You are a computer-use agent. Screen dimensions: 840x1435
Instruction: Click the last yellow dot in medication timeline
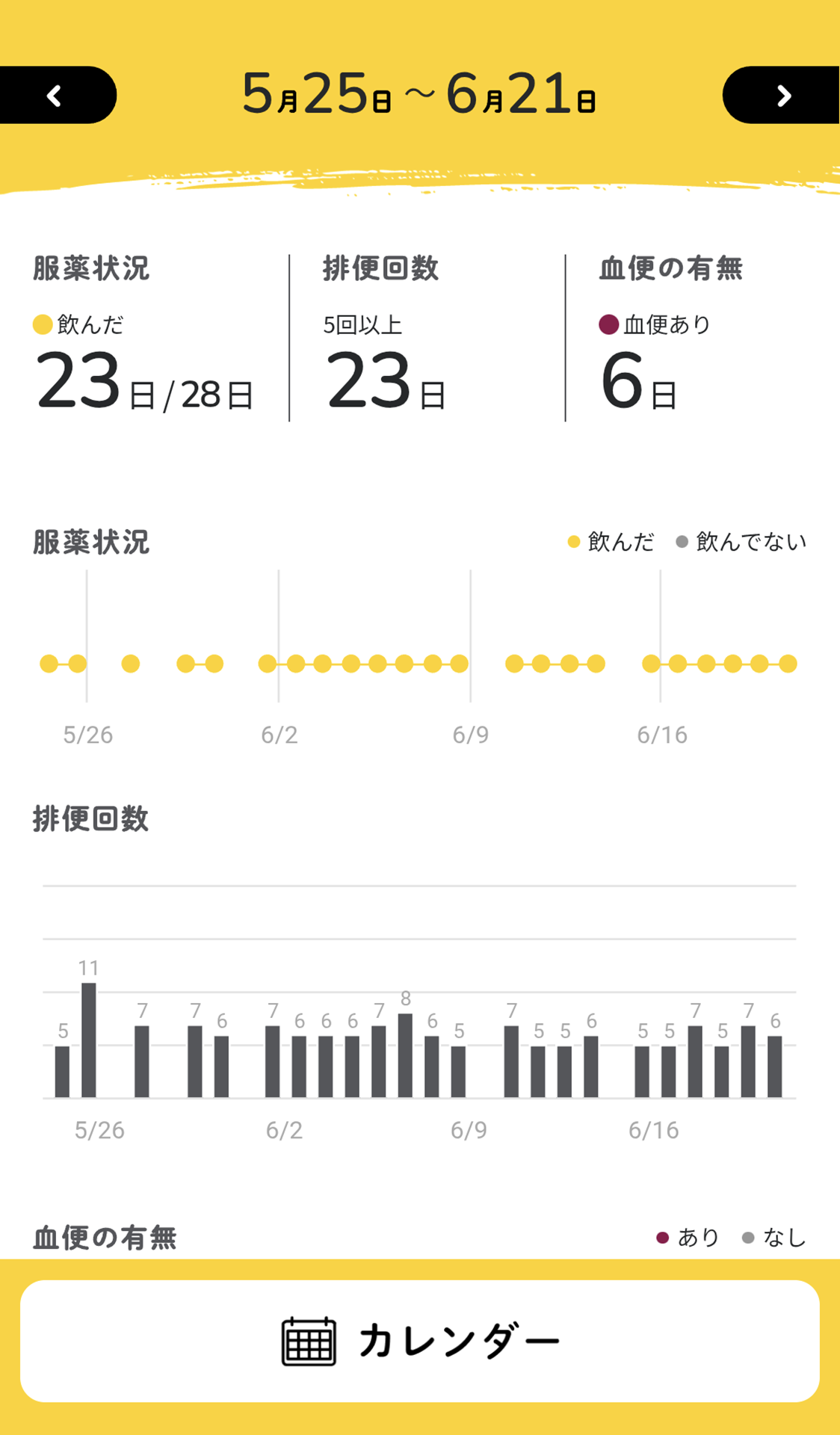point(787,664)
